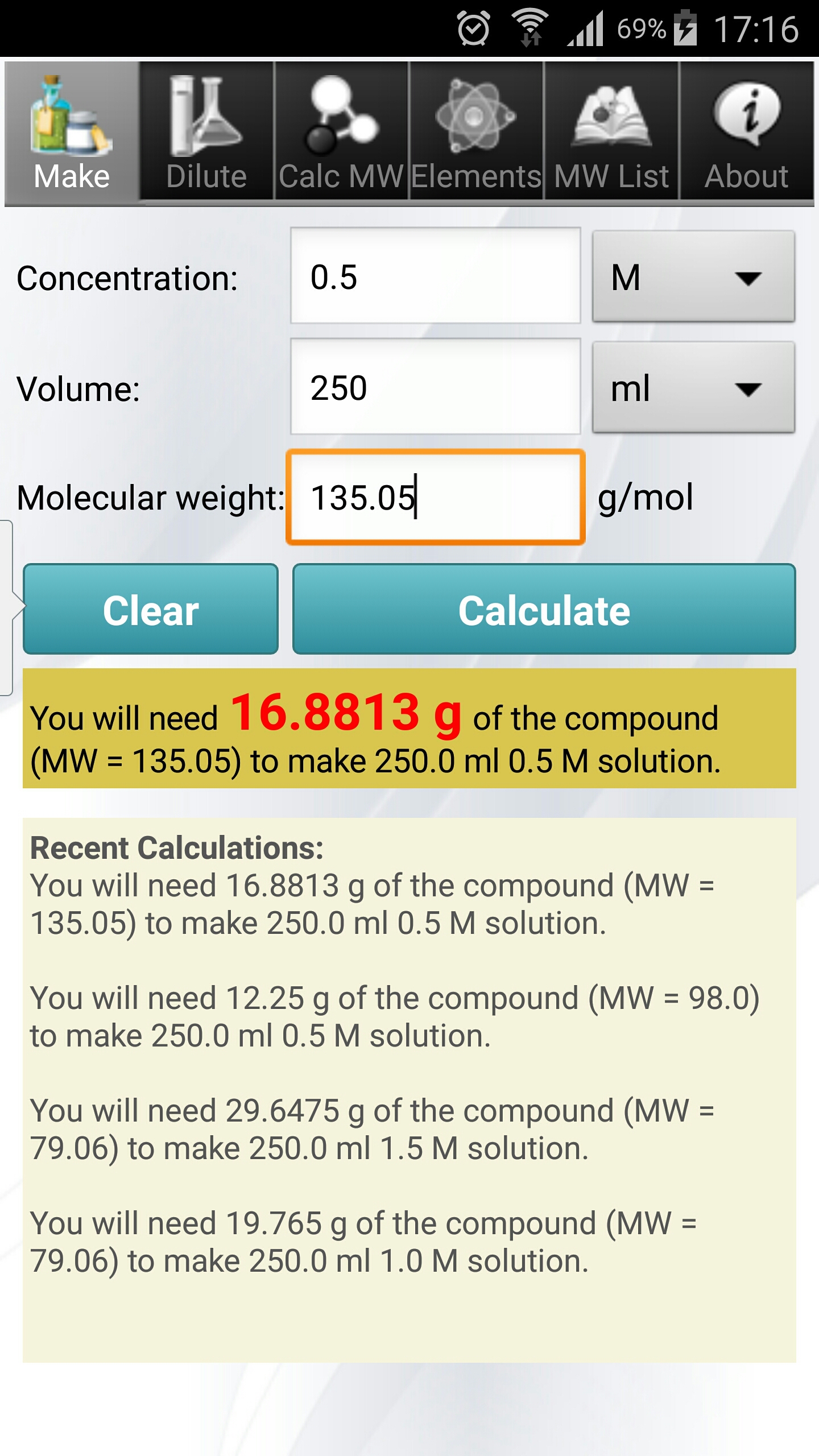The height and width of the screenshot is (1456, 819).
Task: Open the MW List tab
Action: (x=611, y=133)
